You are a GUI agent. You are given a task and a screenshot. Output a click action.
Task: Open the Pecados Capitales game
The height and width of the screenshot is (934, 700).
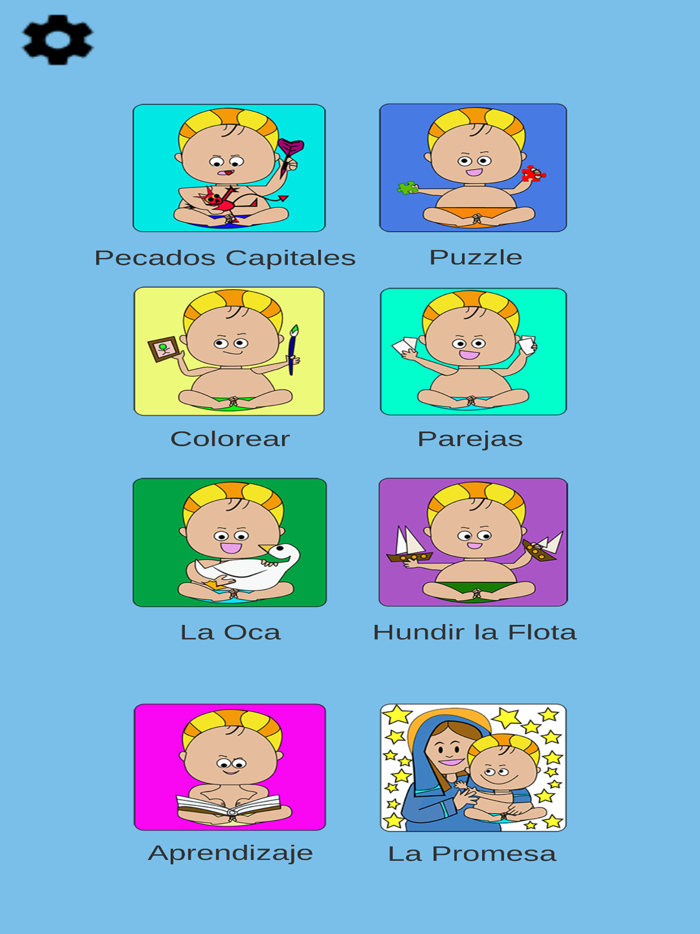click(229, 168)
